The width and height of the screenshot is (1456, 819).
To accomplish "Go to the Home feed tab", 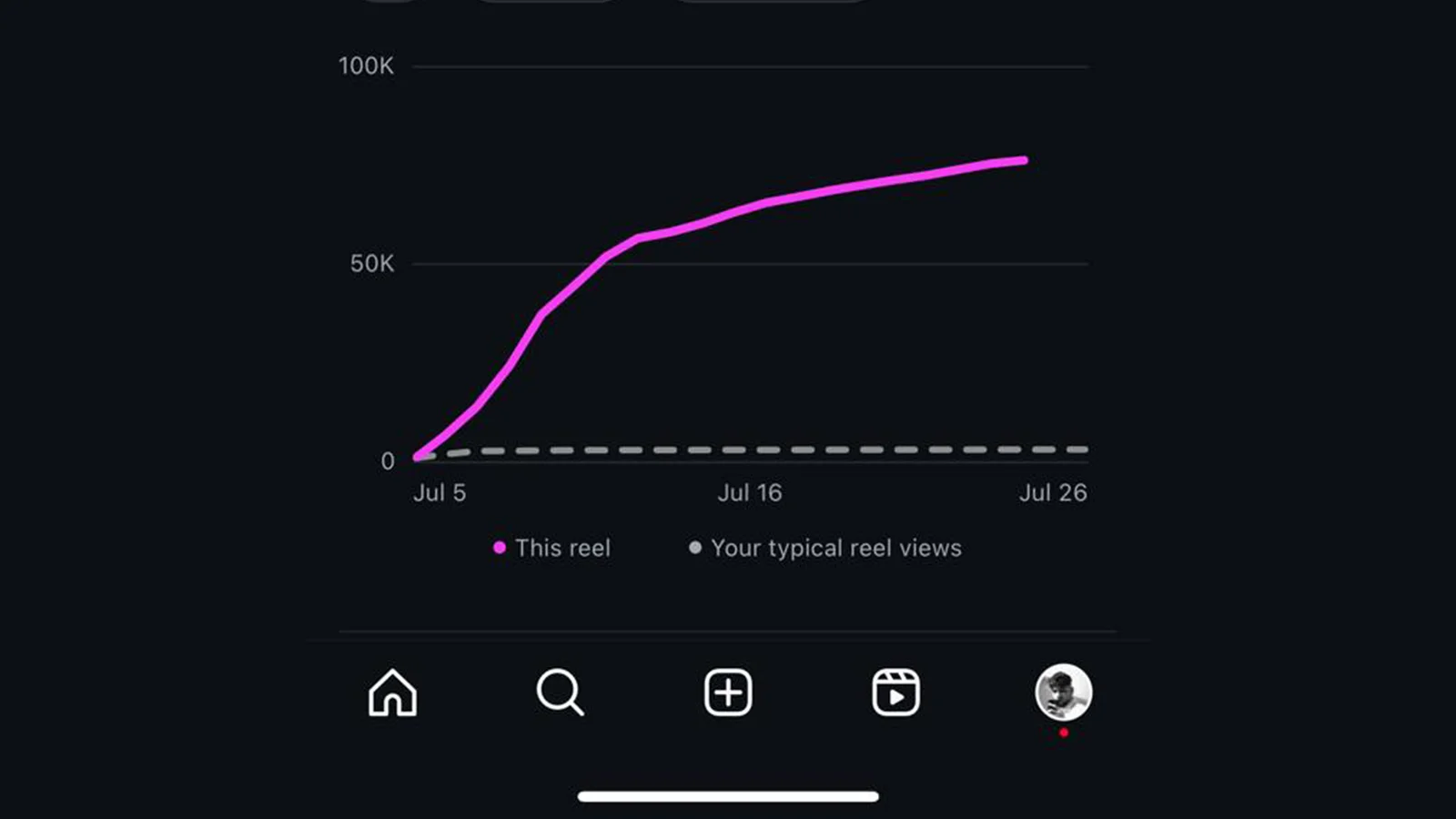I will (x=392, y=693).
